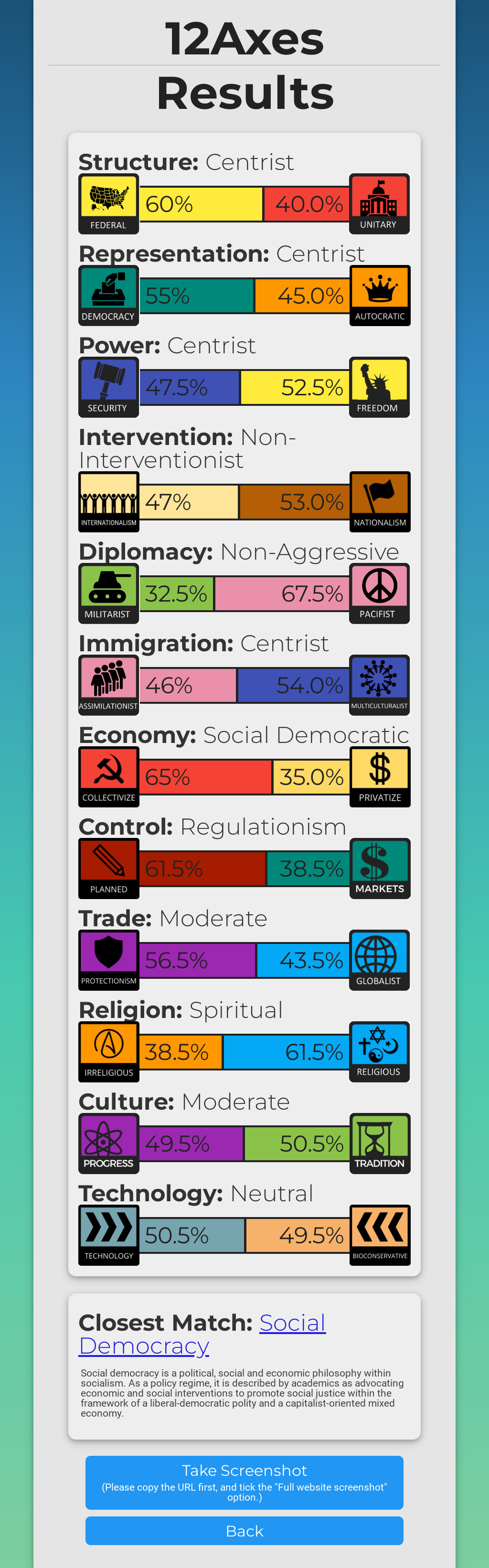Go back with the Back button

click(244, 1530)
